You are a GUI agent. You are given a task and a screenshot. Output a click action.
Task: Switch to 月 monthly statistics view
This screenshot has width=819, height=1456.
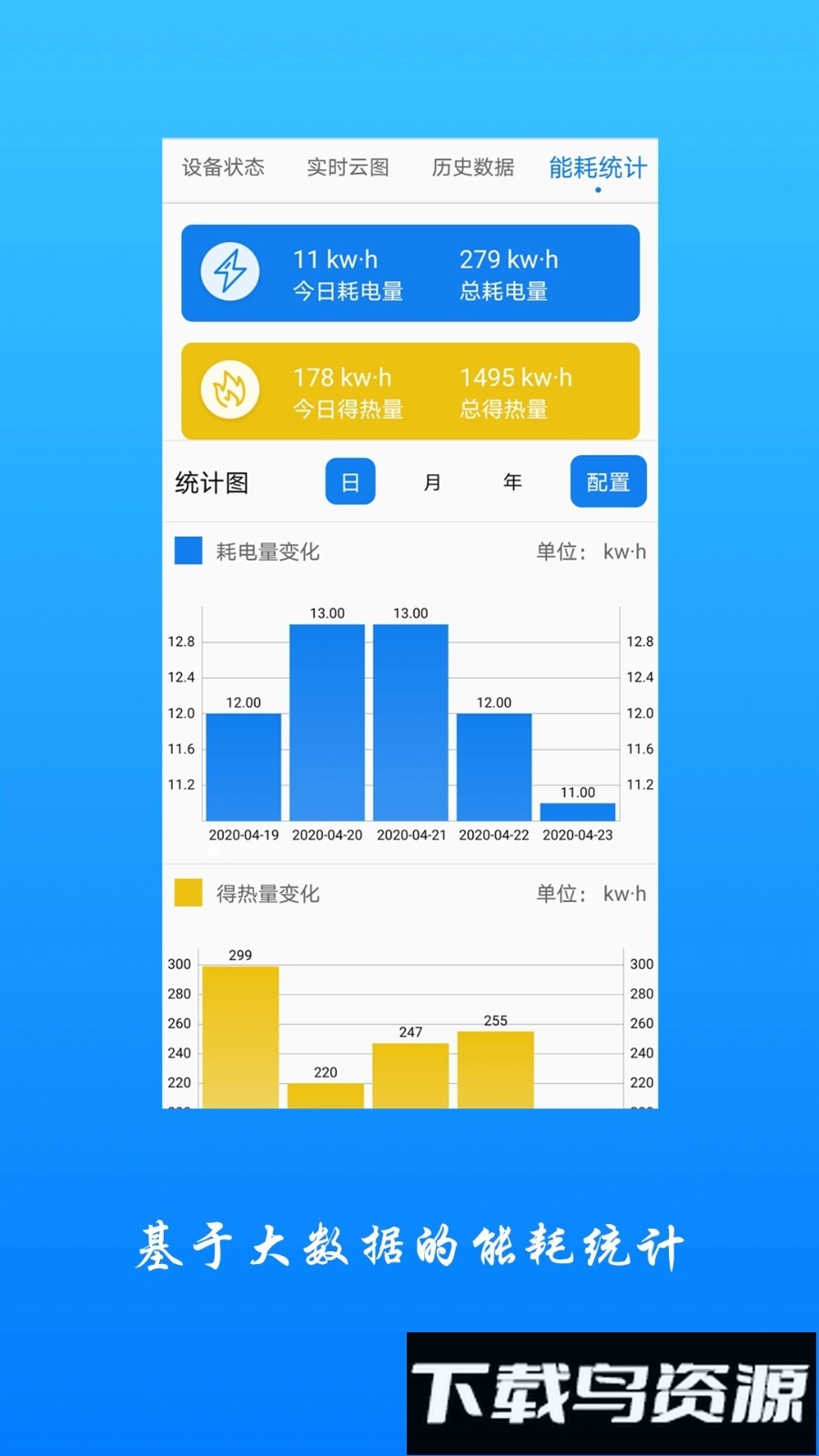[432, 481]
